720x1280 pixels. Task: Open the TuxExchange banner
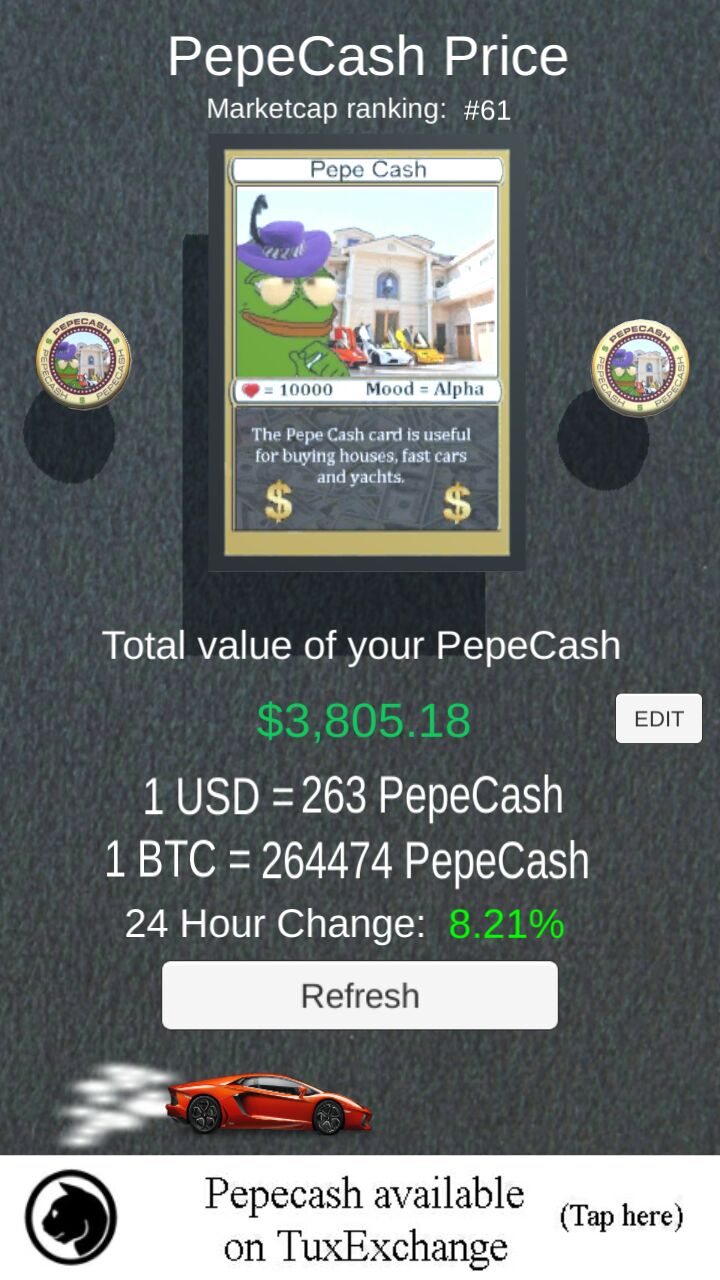pos(360,1218)
